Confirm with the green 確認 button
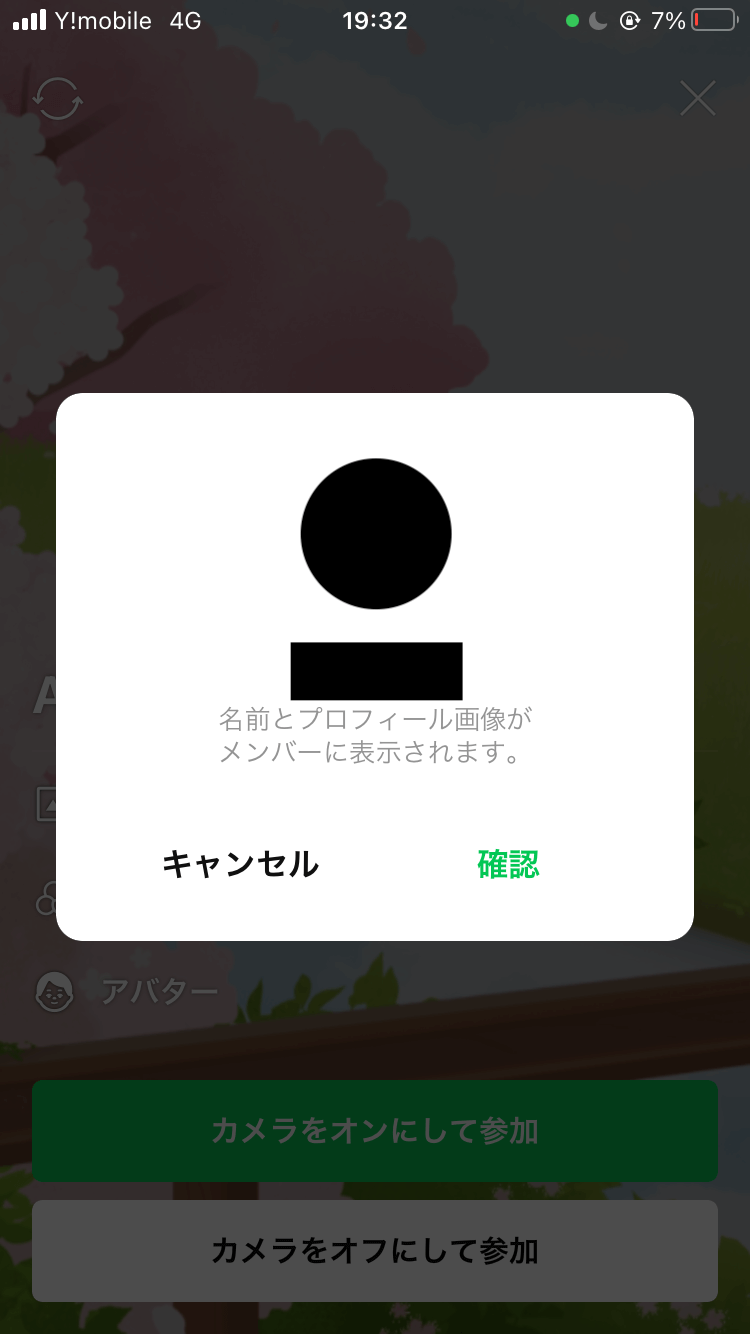750x1334 pixels. click(x=508, y=863)
